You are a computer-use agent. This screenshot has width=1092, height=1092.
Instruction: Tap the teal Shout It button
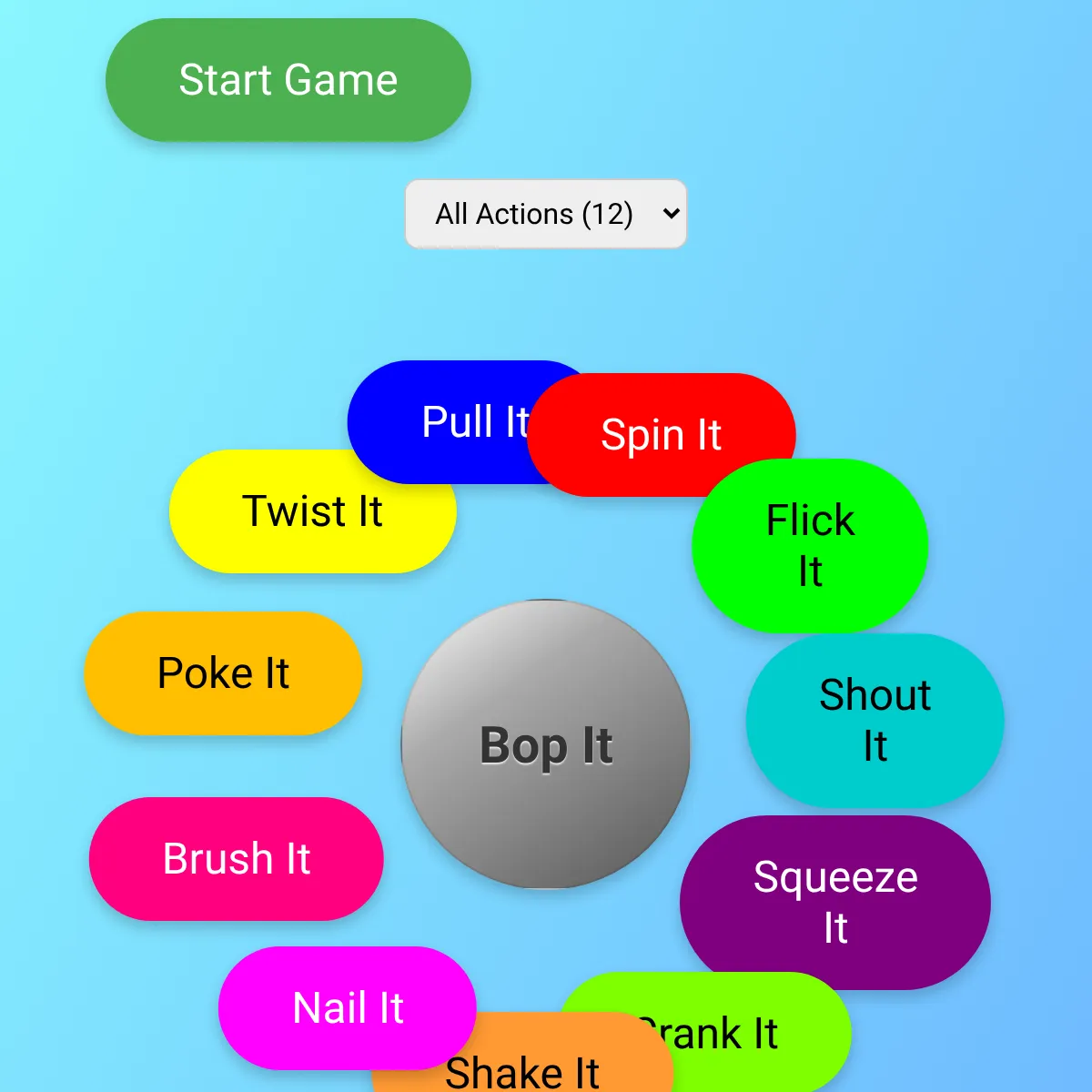875,721
